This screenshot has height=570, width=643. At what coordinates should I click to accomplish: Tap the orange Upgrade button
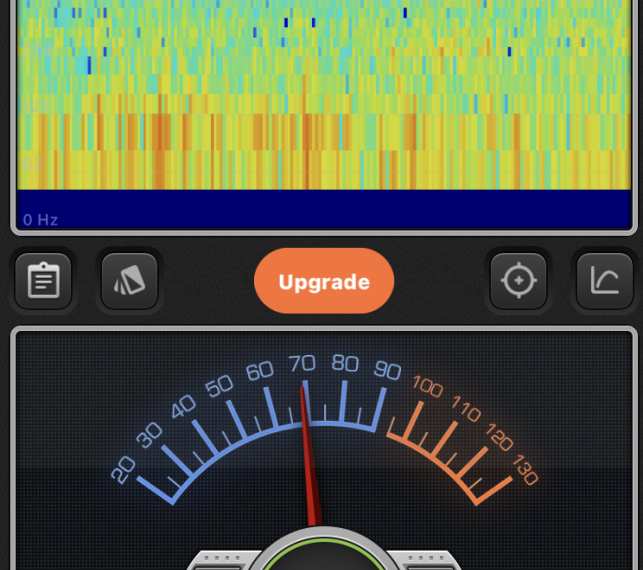324,282
